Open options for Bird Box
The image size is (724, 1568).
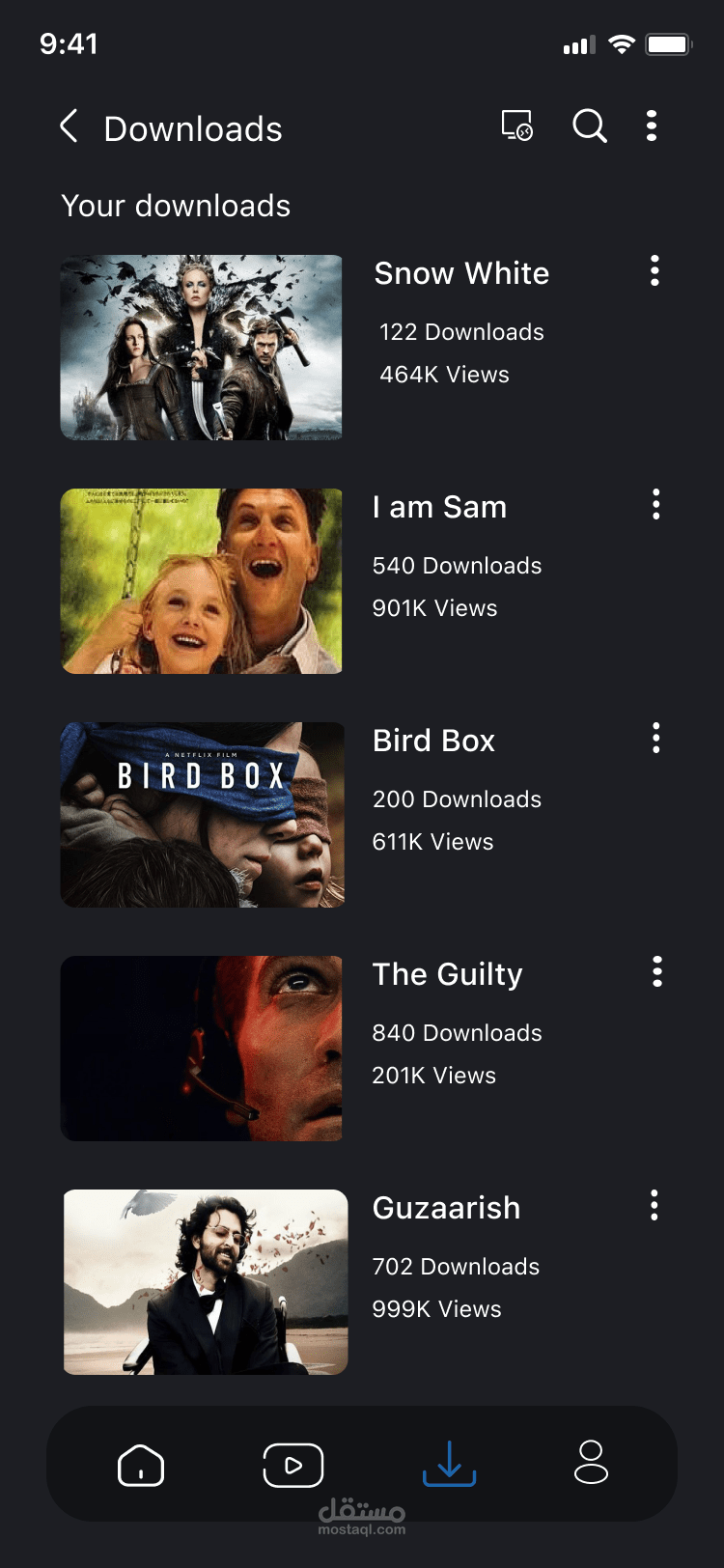(655, 739)
